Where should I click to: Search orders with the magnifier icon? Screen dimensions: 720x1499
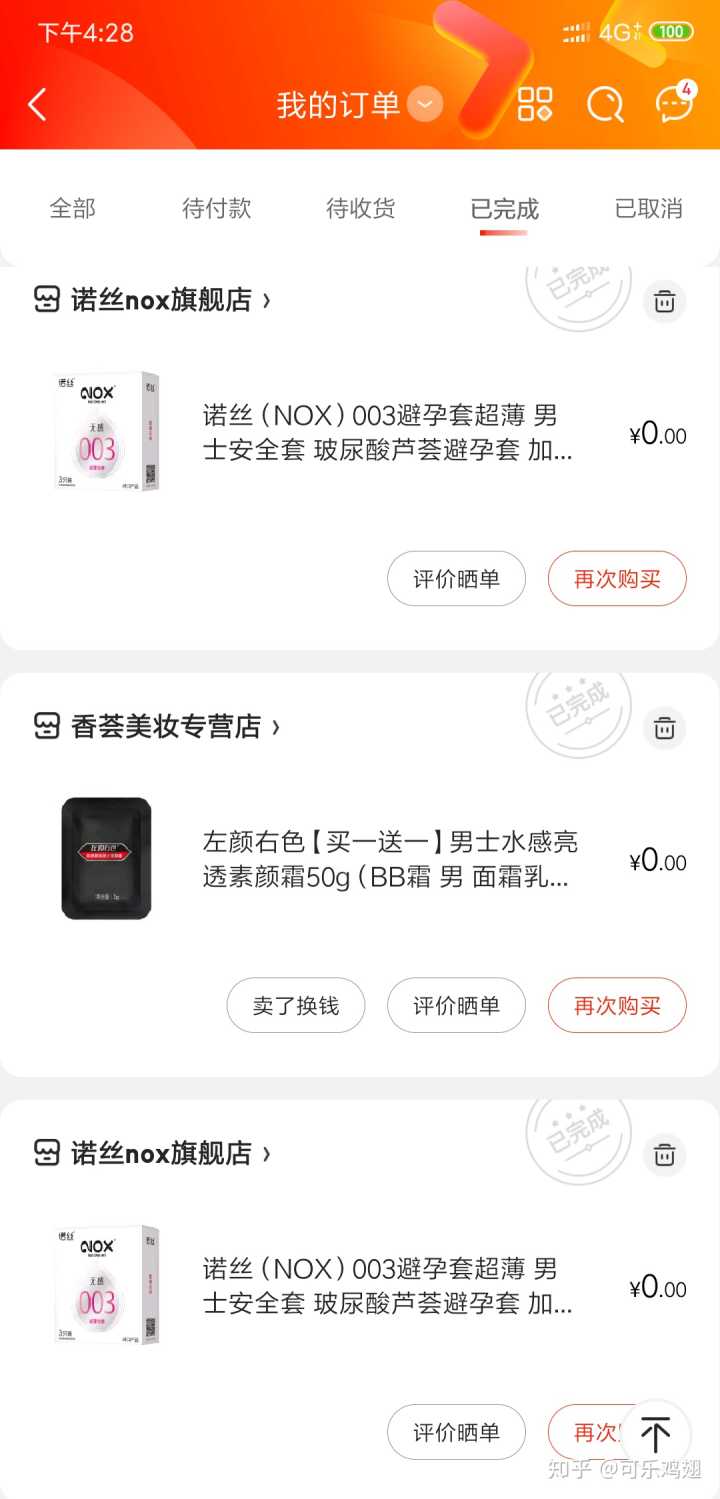pyautogui.click(x=605, y=104)
